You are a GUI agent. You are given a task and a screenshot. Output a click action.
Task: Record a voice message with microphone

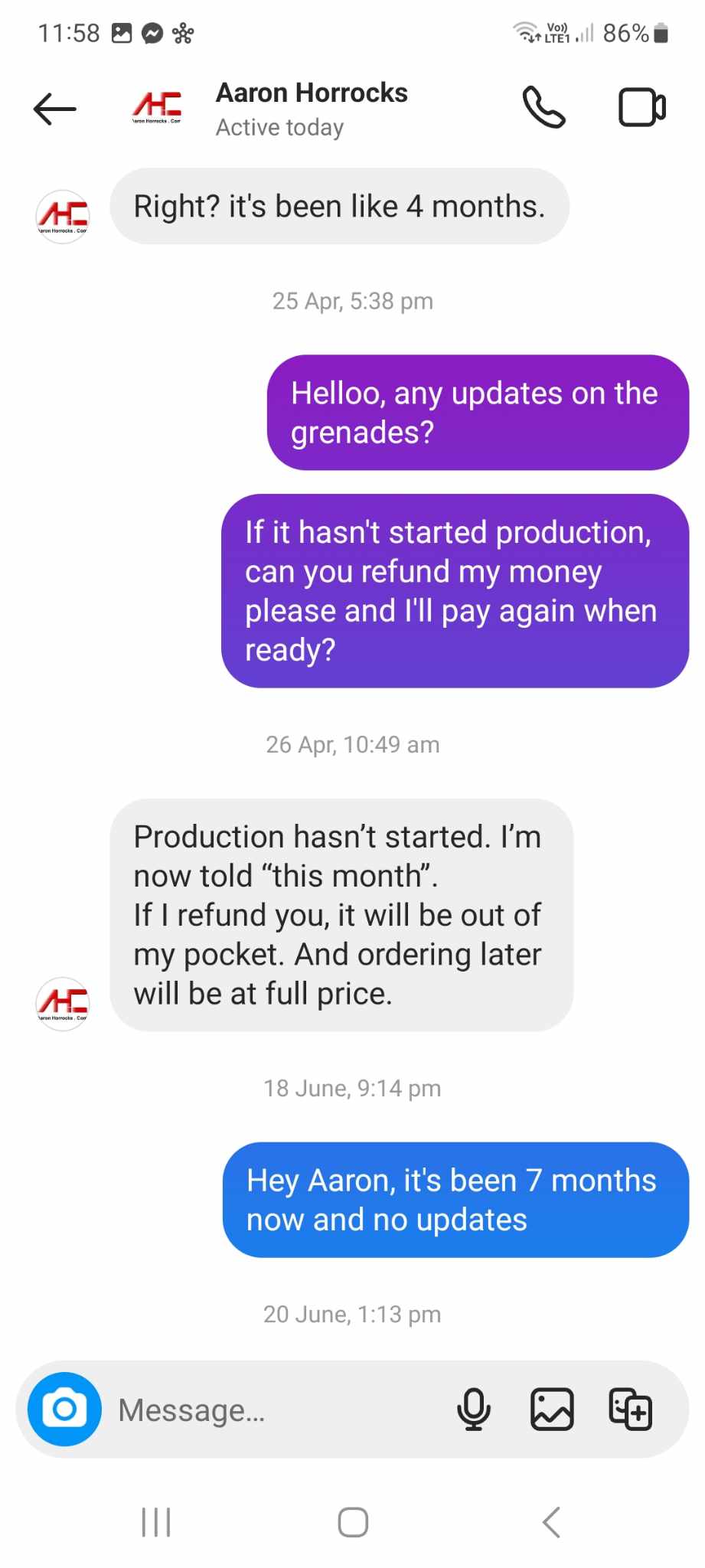coord(474,1409)
